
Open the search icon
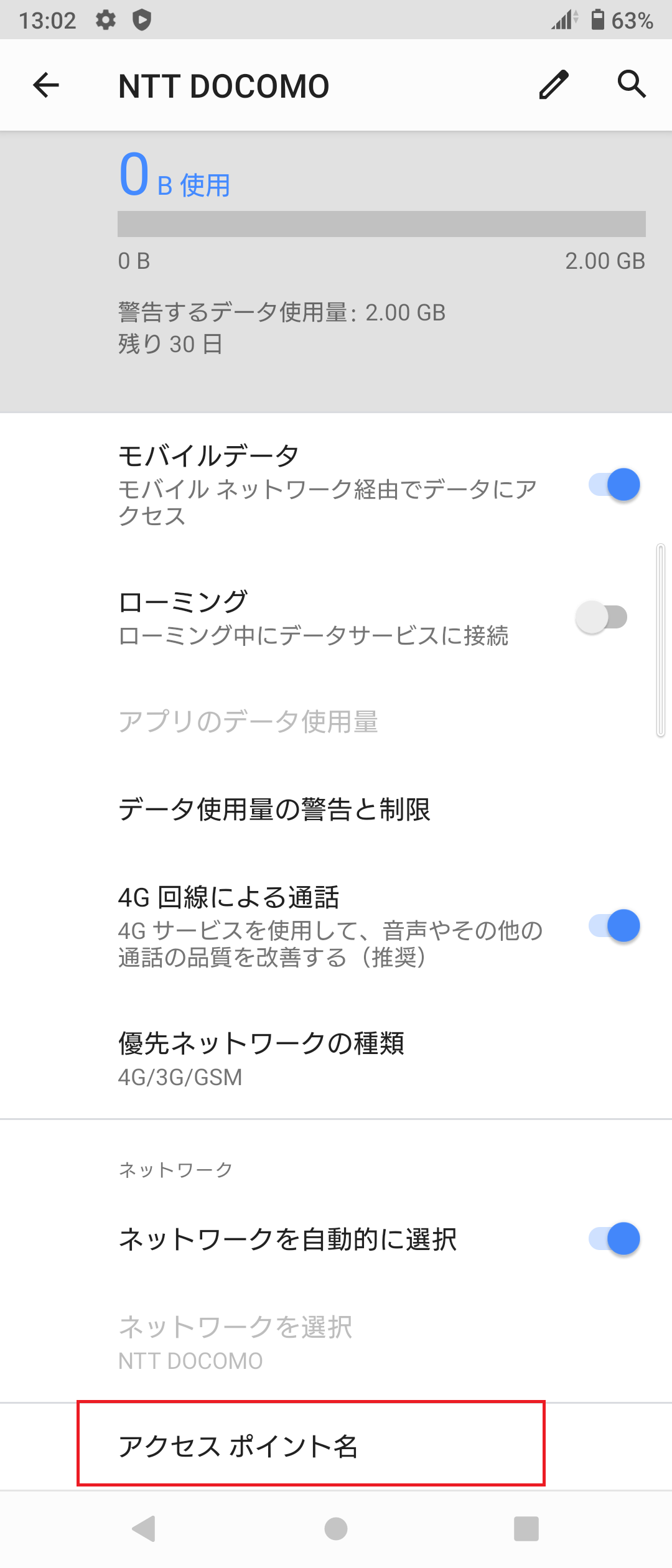[x=632, y=85]
